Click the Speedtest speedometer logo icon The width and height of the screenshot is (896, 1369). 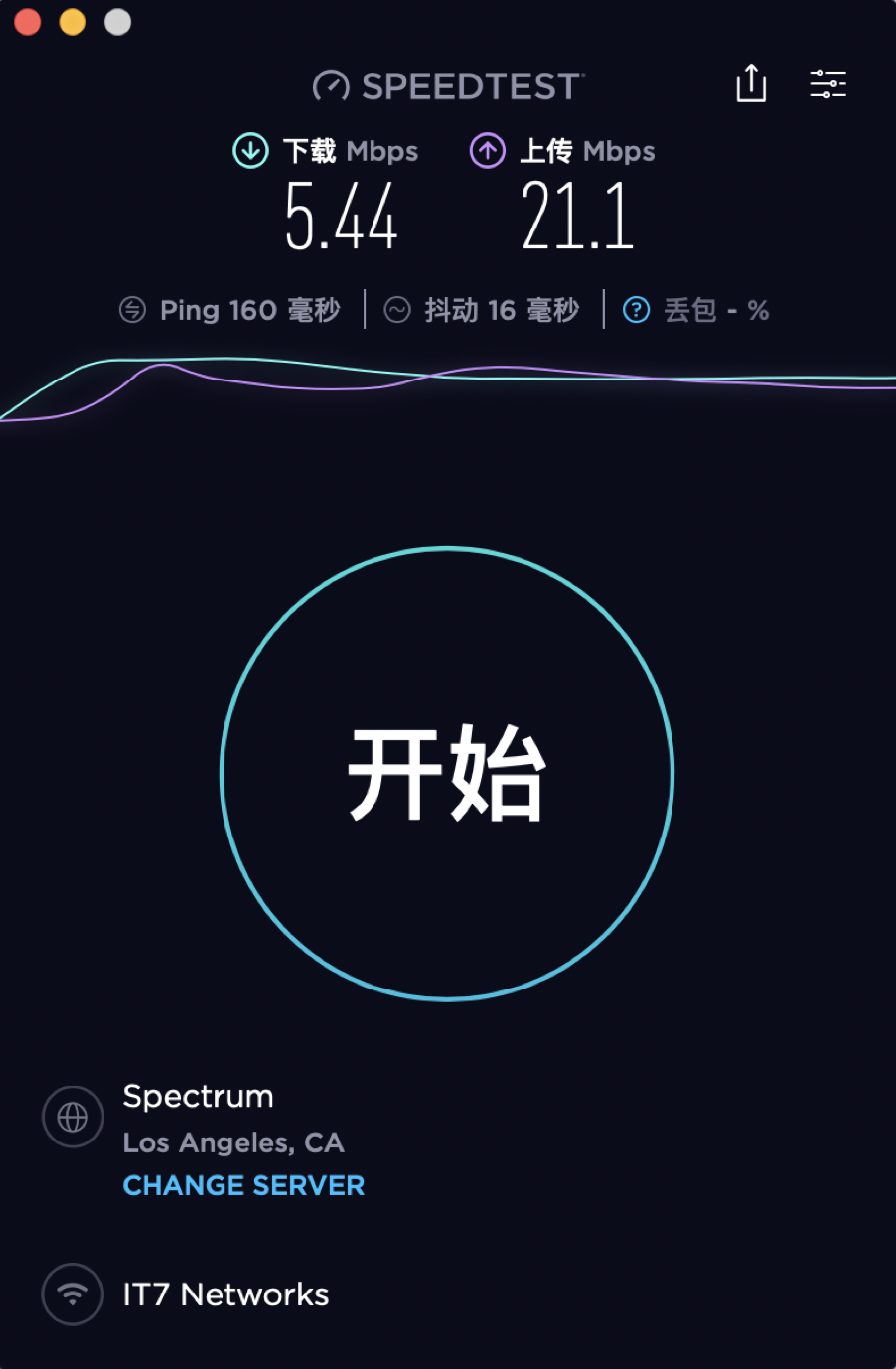[328, 86]
